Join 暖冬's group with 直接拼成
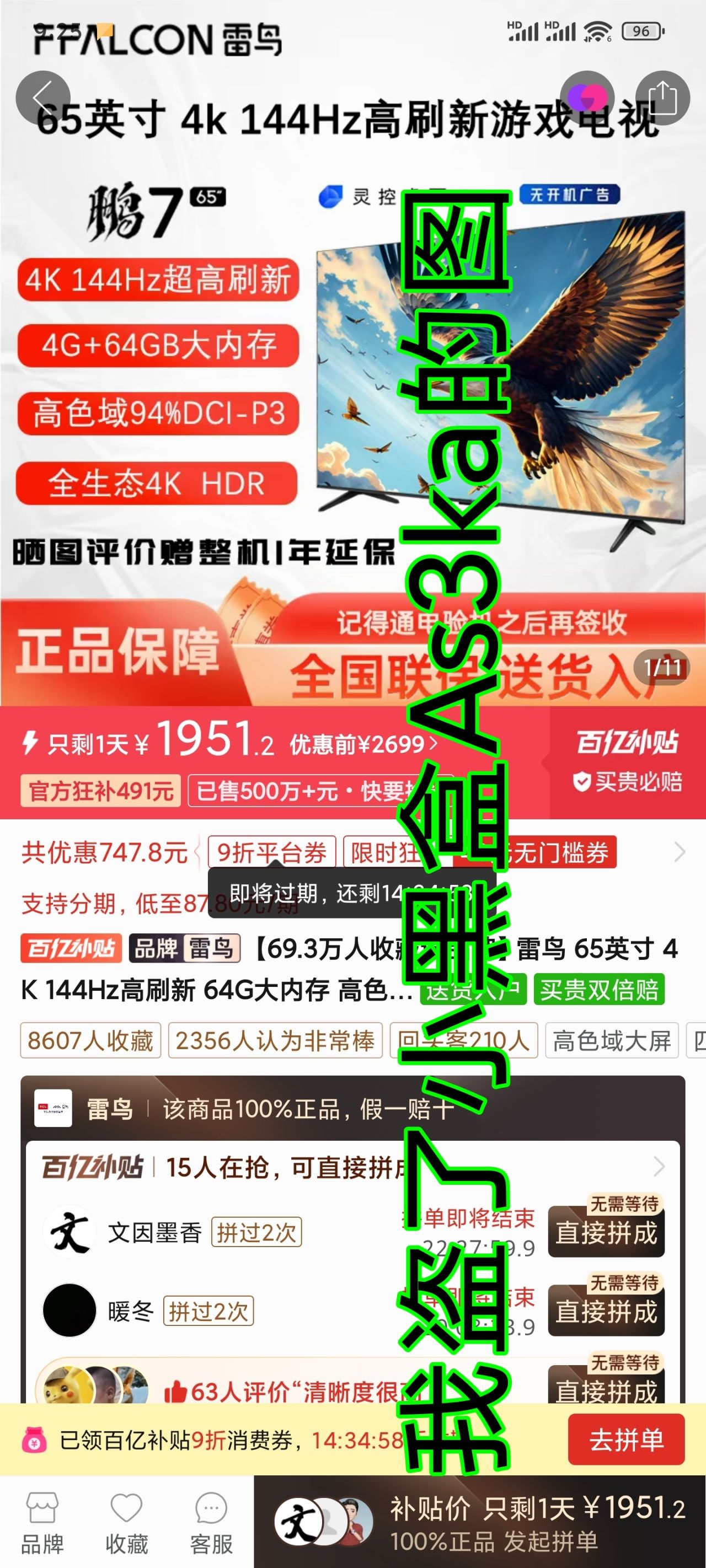Image resolution: width=706 pixels, height=1568 pixels. [x=606, y=1311]
